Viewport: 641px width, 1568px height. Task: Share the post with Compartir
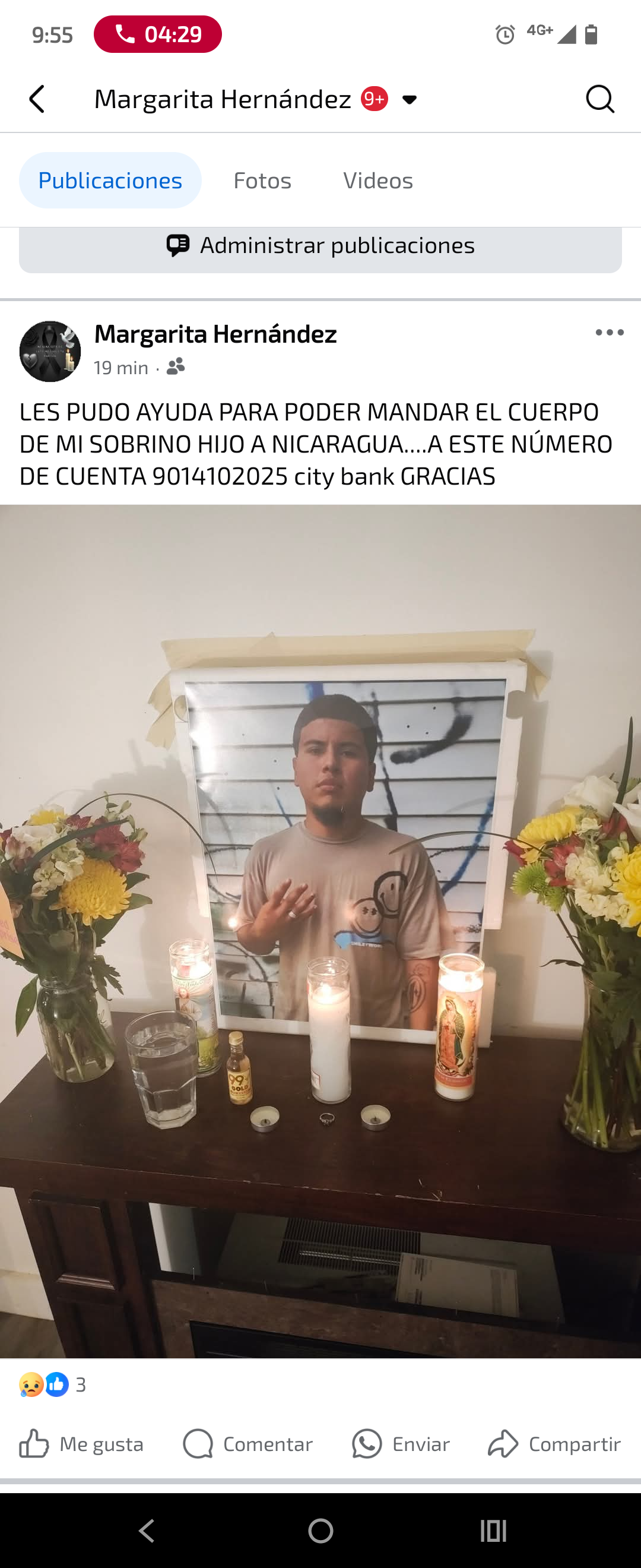(x=554, y=1444)
